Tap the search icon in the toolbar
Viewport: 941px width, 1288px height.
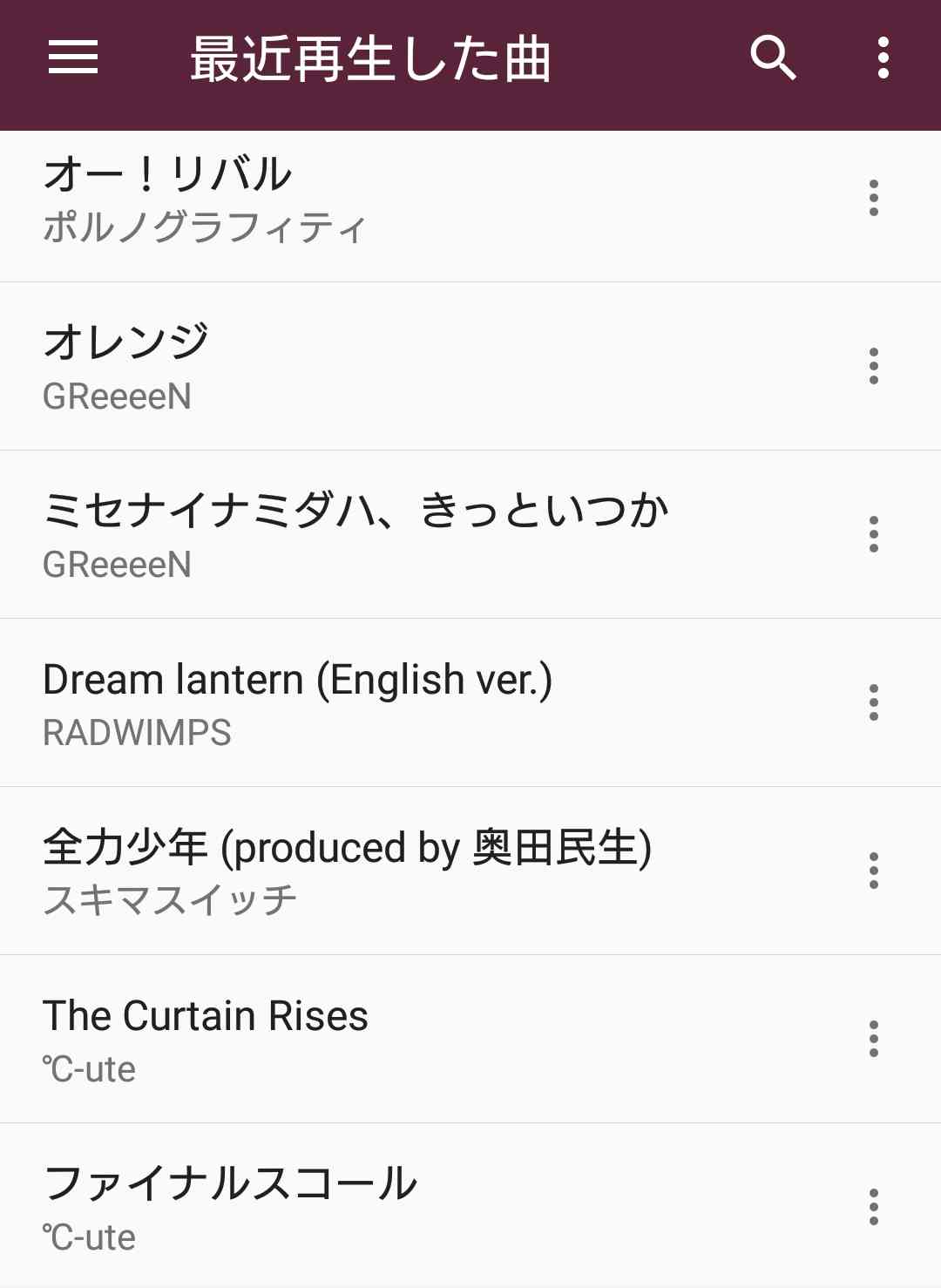click(774, 59)
